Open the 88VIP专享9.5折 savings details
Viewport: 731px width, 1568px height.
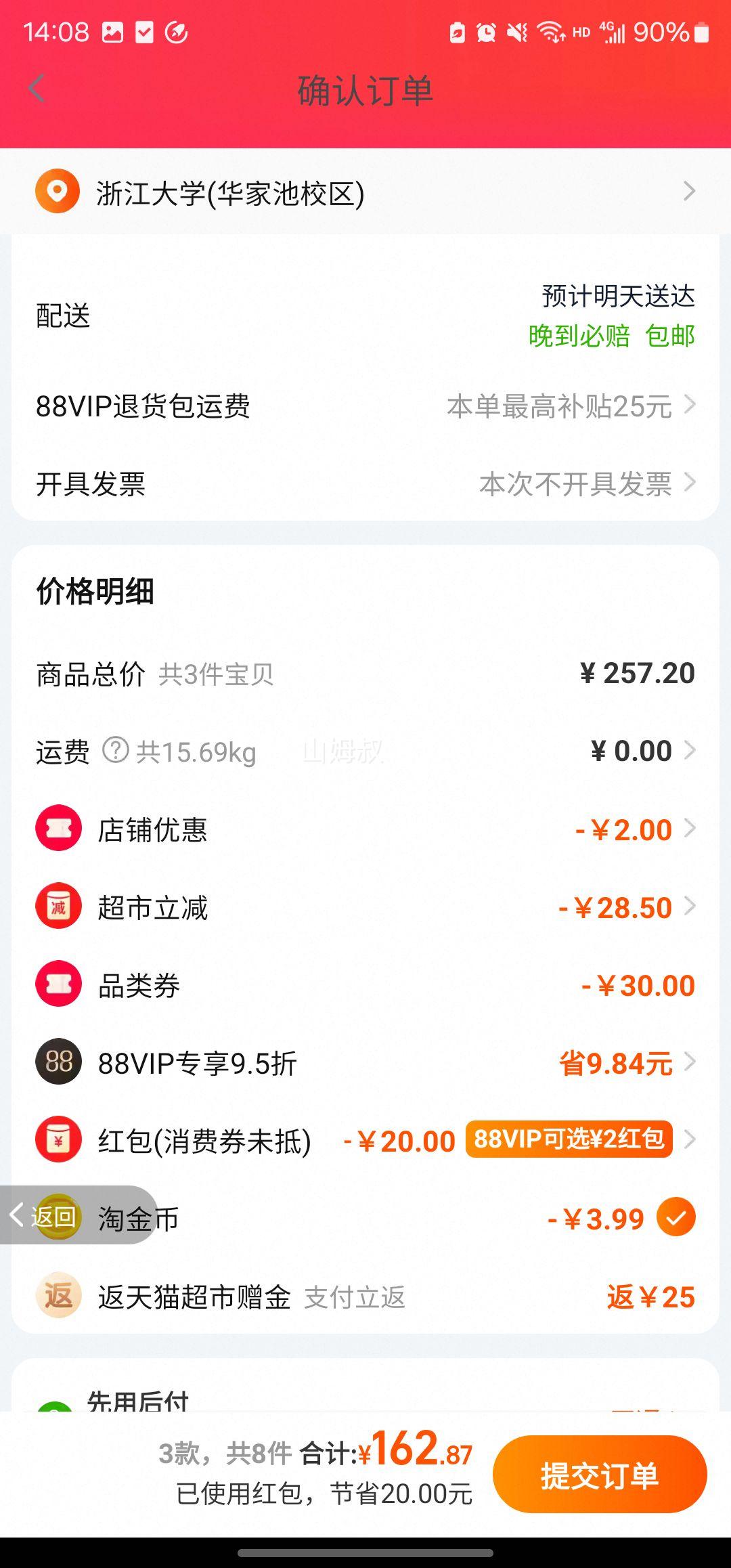click(365, 1062)
